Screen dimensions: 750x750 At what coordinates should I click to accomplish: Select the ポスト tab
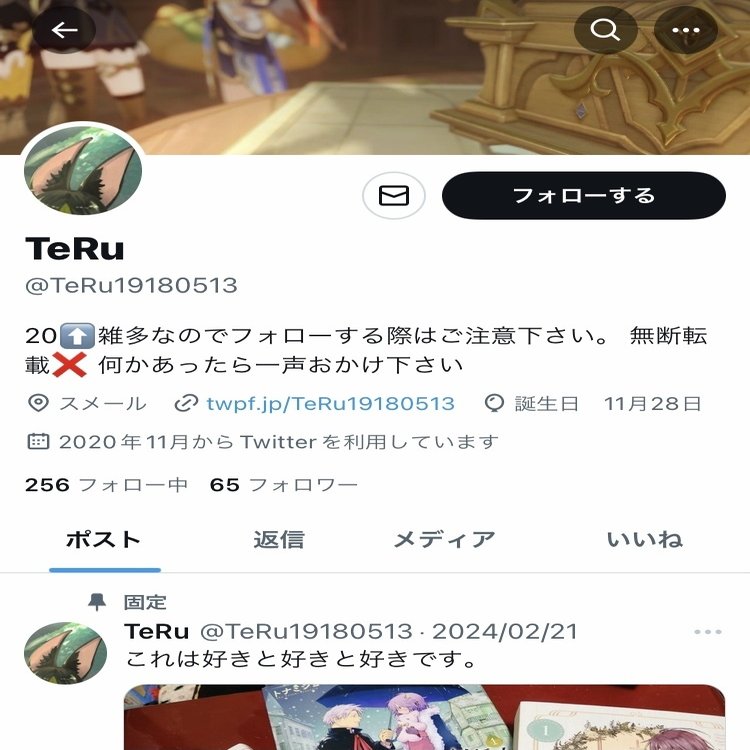(103, 540)
